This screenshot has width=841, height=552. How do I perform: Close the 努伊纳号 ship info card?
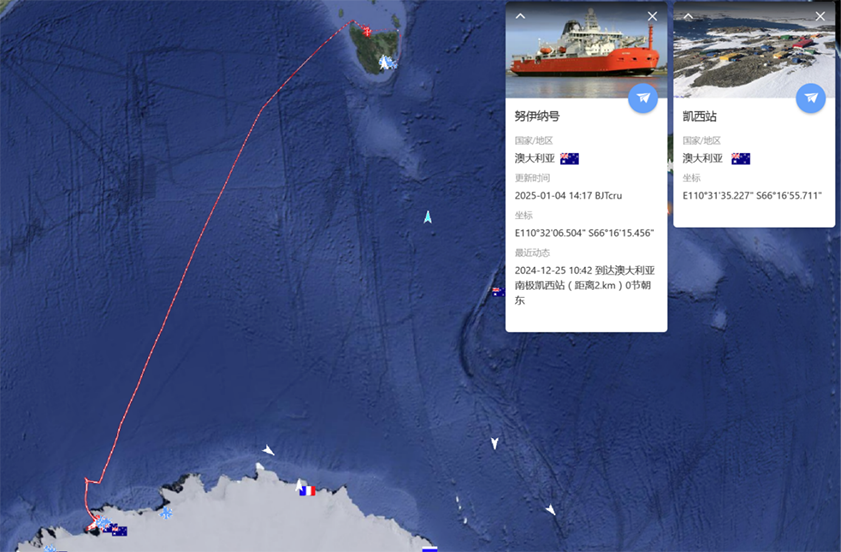click(652, 16)
